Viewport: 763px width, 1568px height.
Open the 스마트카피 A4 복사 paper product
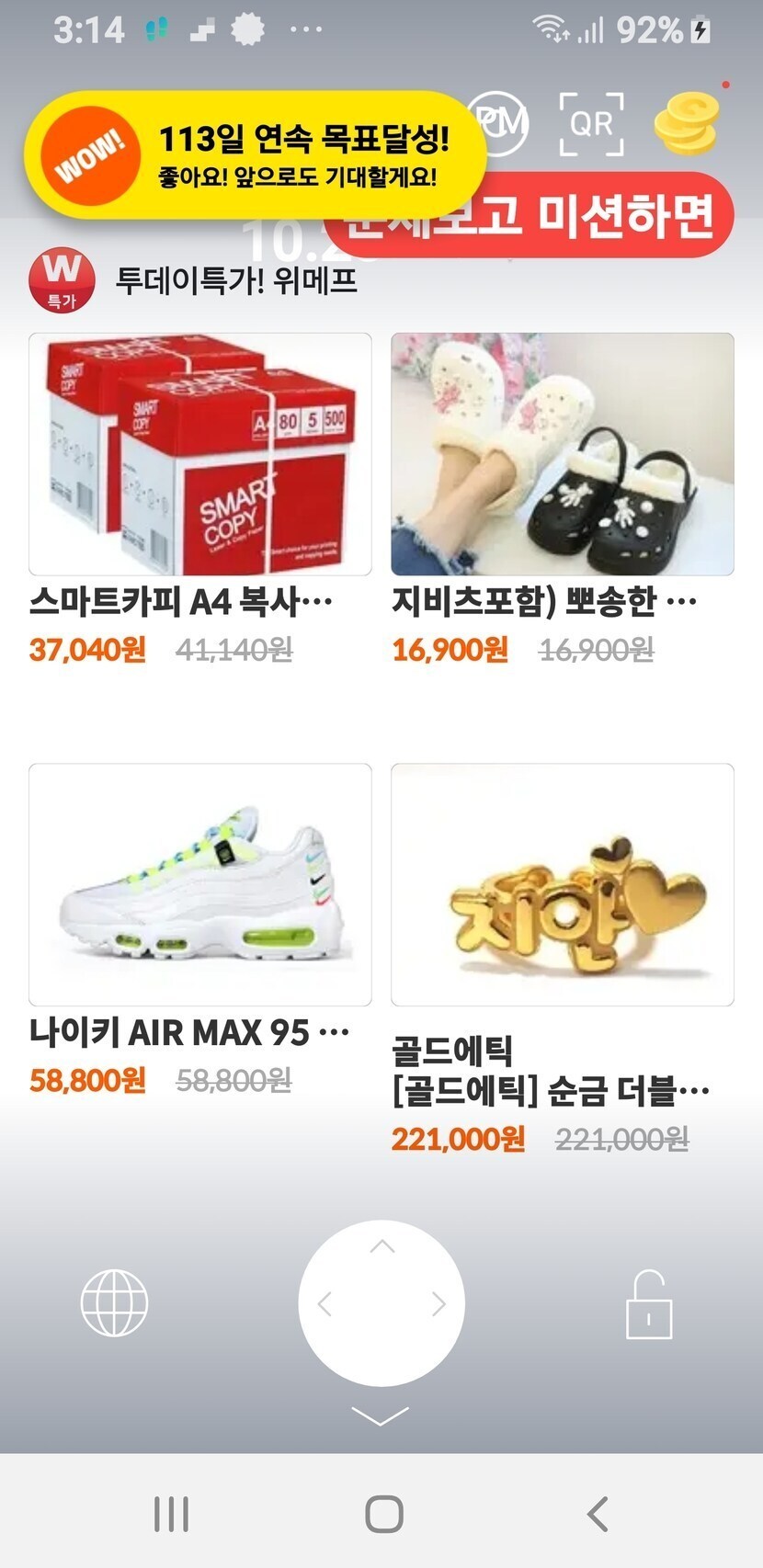[x=200, y=455]
